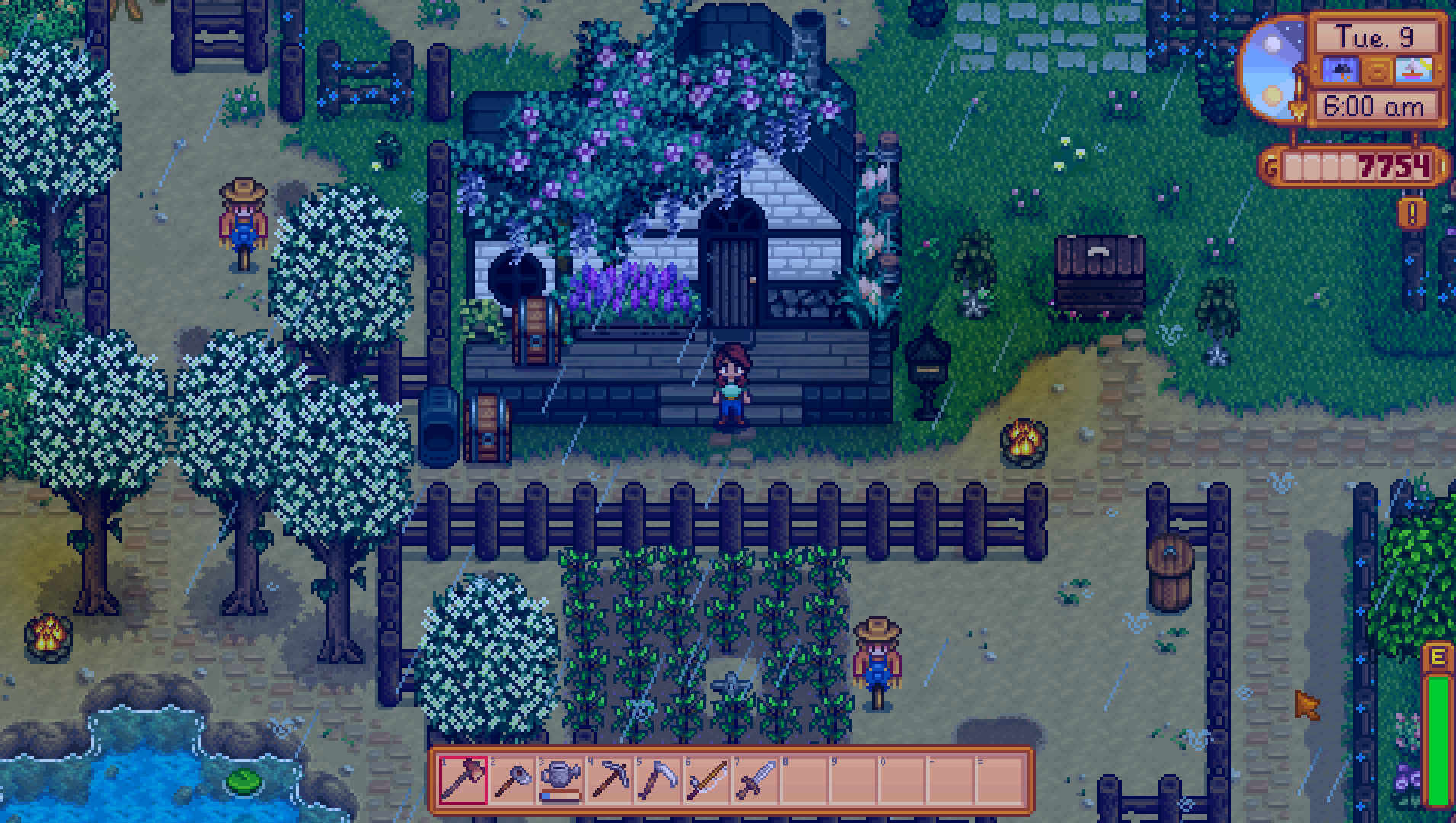Select empty toolbar slot 8

click(x=805, y=780)
